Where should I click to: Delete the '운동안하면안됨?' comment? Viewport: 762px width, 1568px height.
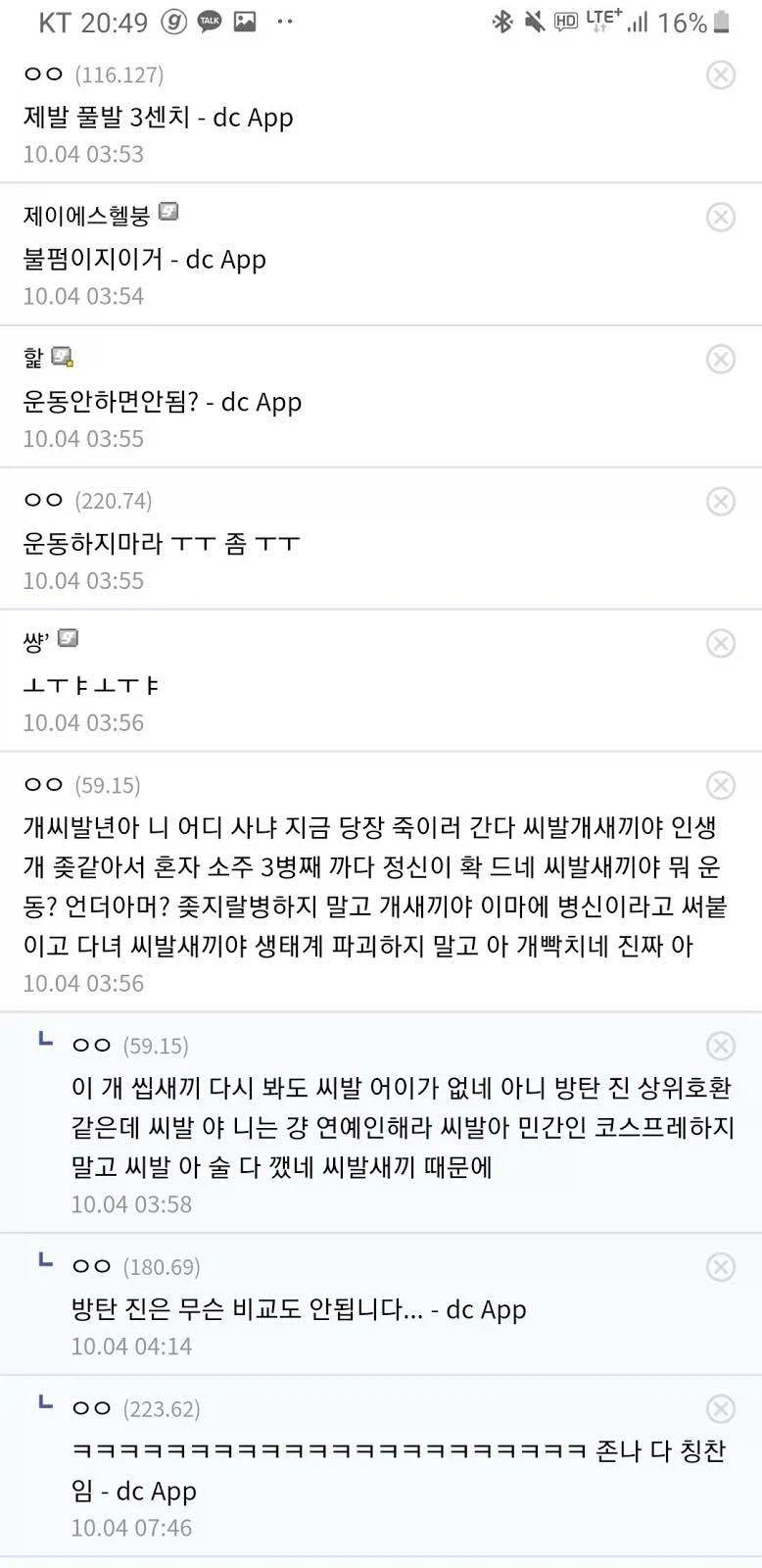tap(722, 360)
